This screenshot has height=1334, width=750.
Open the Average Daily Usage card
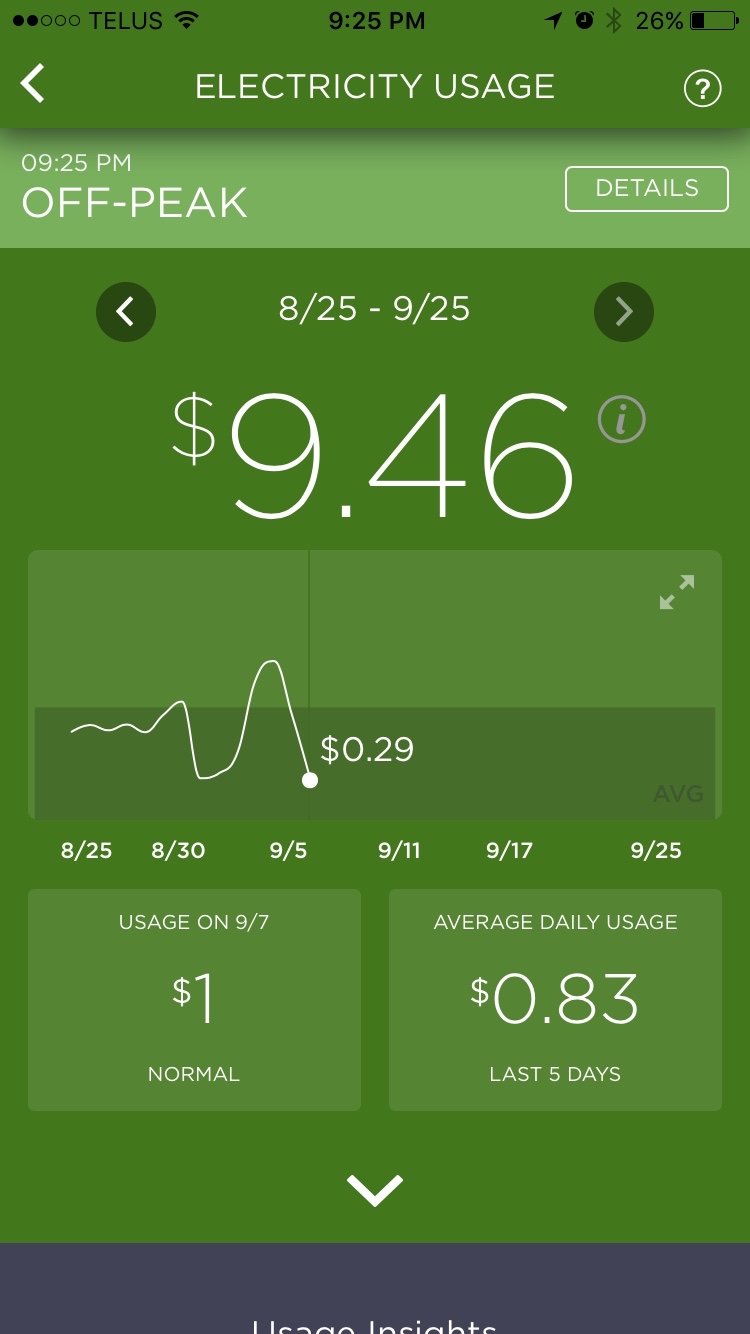[x=555, y=1000]
